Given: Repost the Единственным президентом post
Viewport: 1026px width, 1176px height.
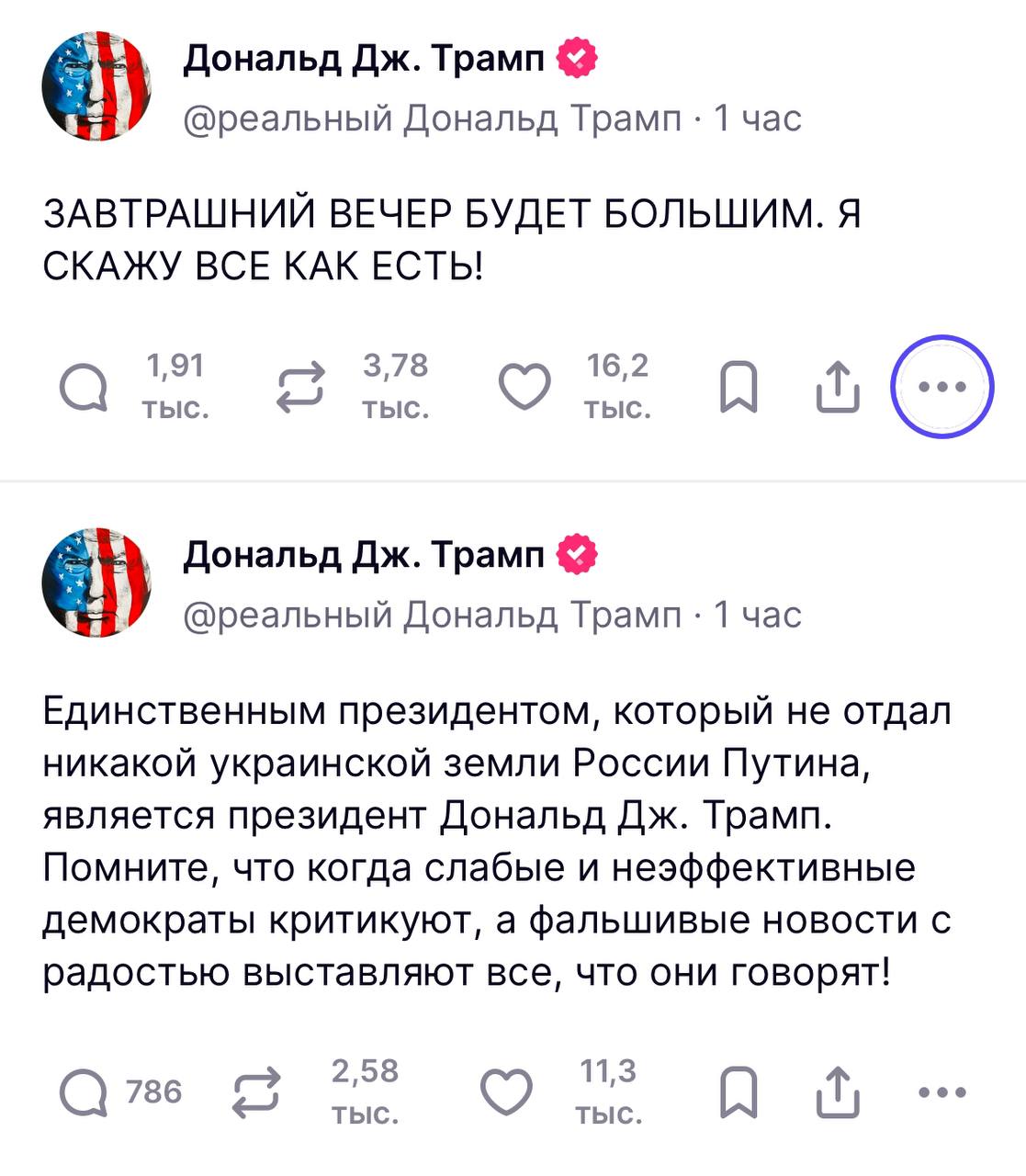Looking at the screenshot, I should 255,1093.
